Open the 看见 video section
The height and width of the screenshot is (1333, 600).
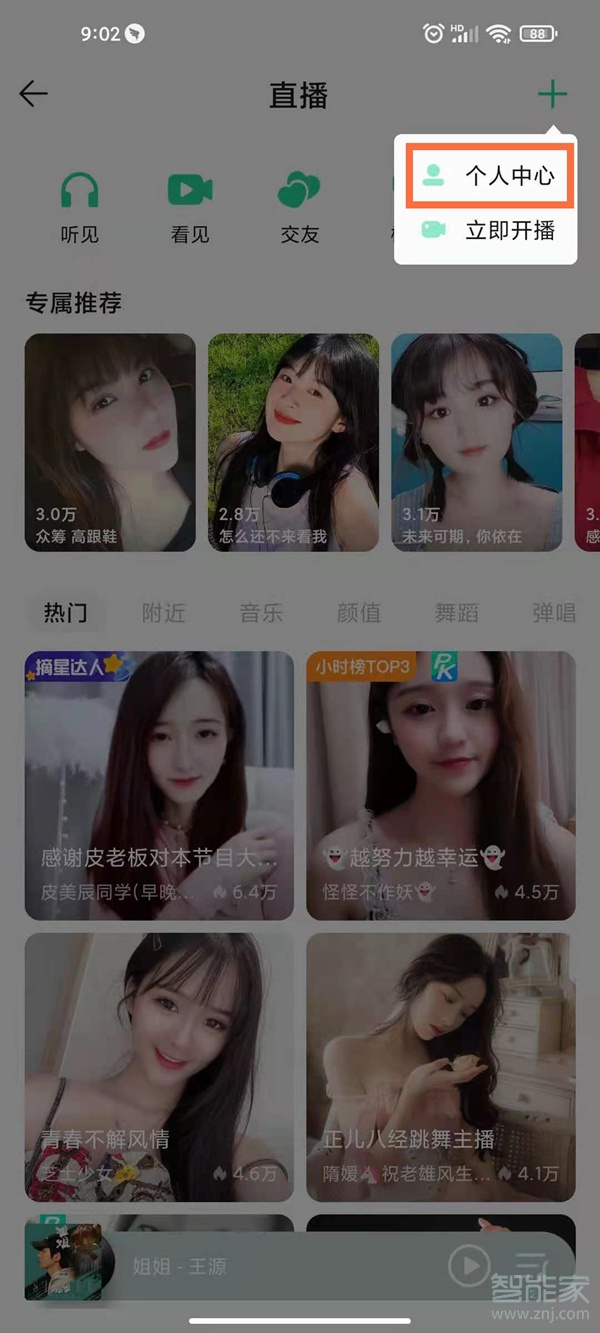tap(190, 207)
